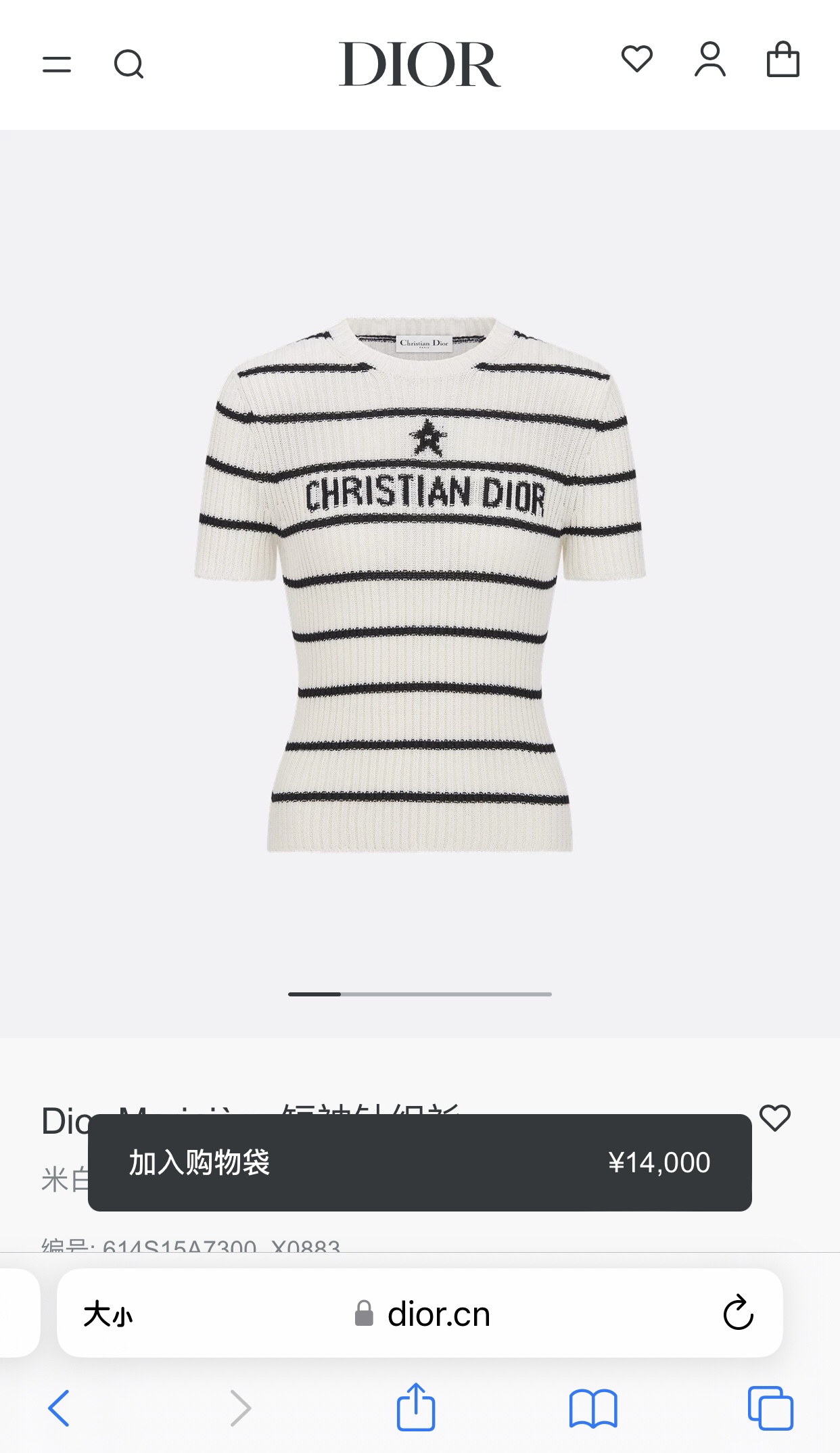Open the shopping bag icon
Screen dimensions: 840x1453
[x=783, y=60]
